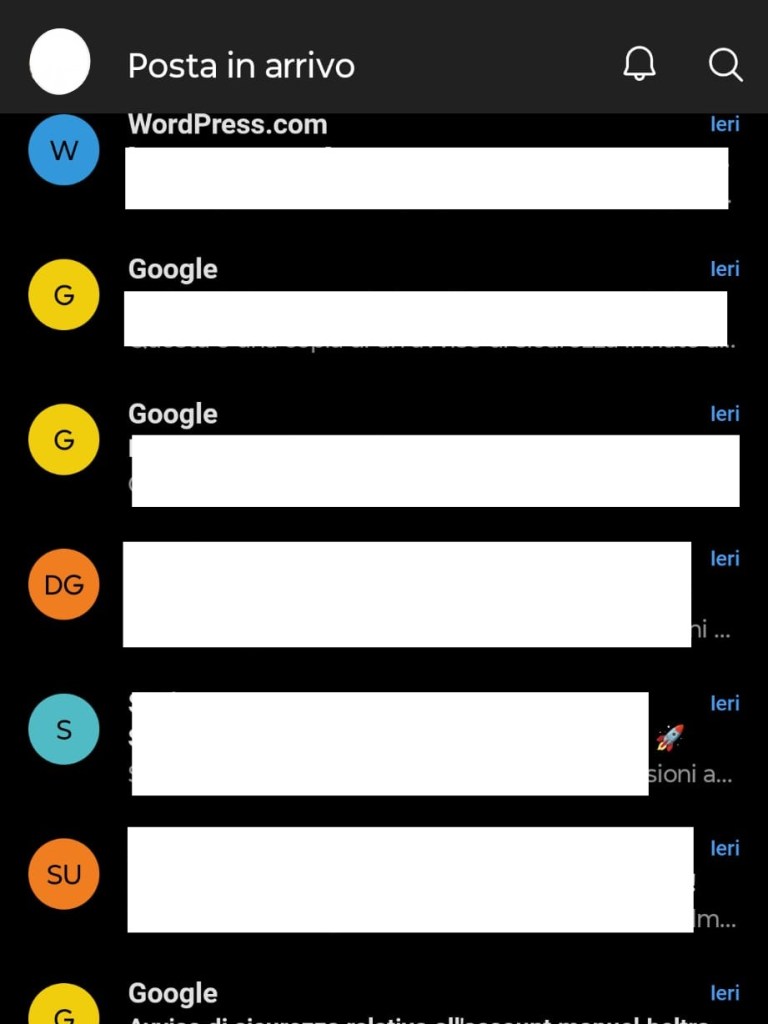
Task: Open the profile picture circle
Action: tap(59, 61)
